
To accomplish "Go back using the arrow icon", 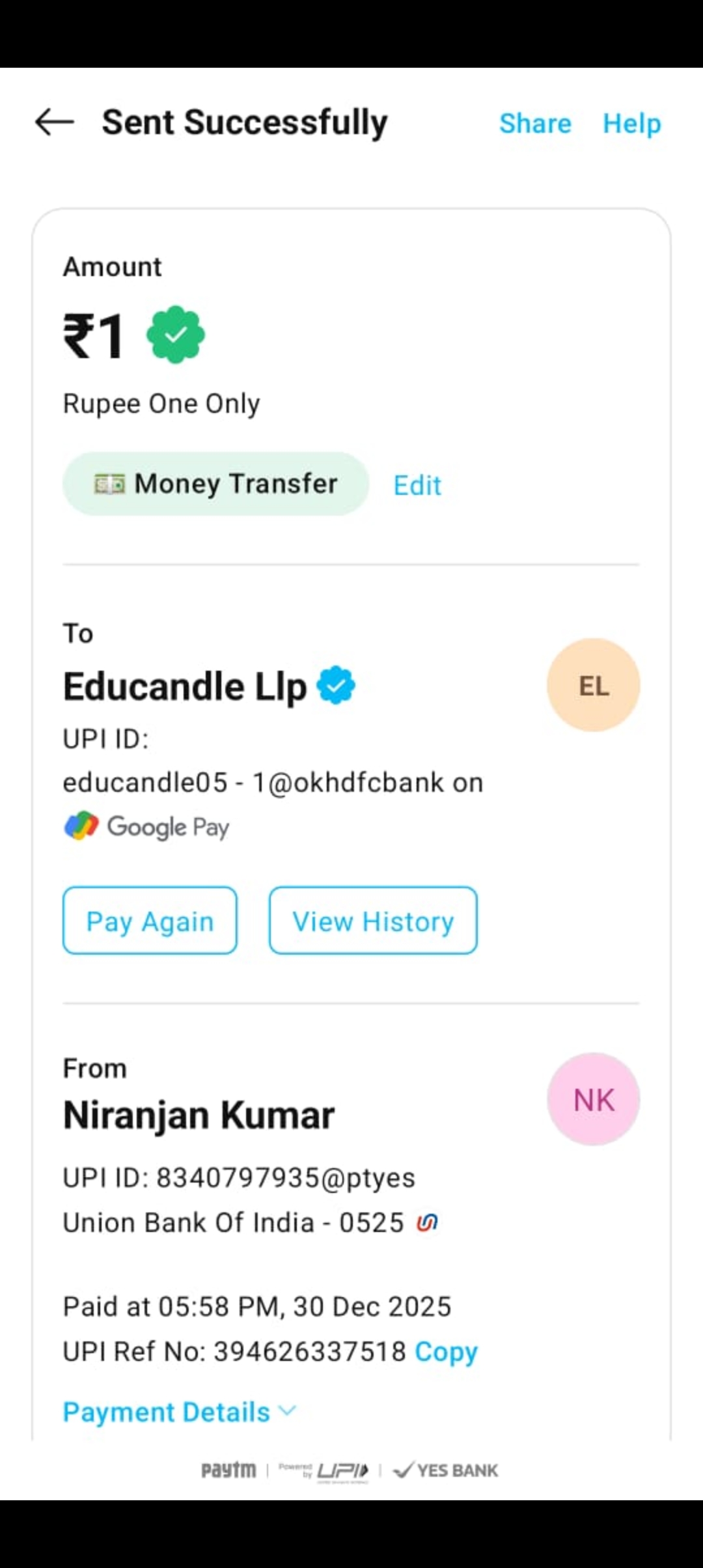I will point(55,122).
